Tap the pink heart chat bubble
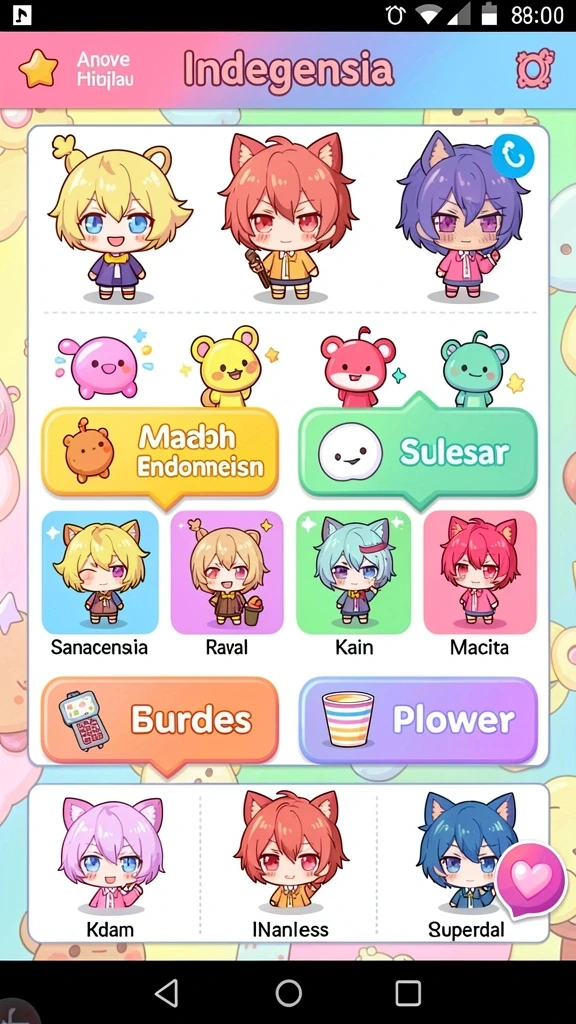Screen dimensions: 576x1024 click(x=531, y=880)
